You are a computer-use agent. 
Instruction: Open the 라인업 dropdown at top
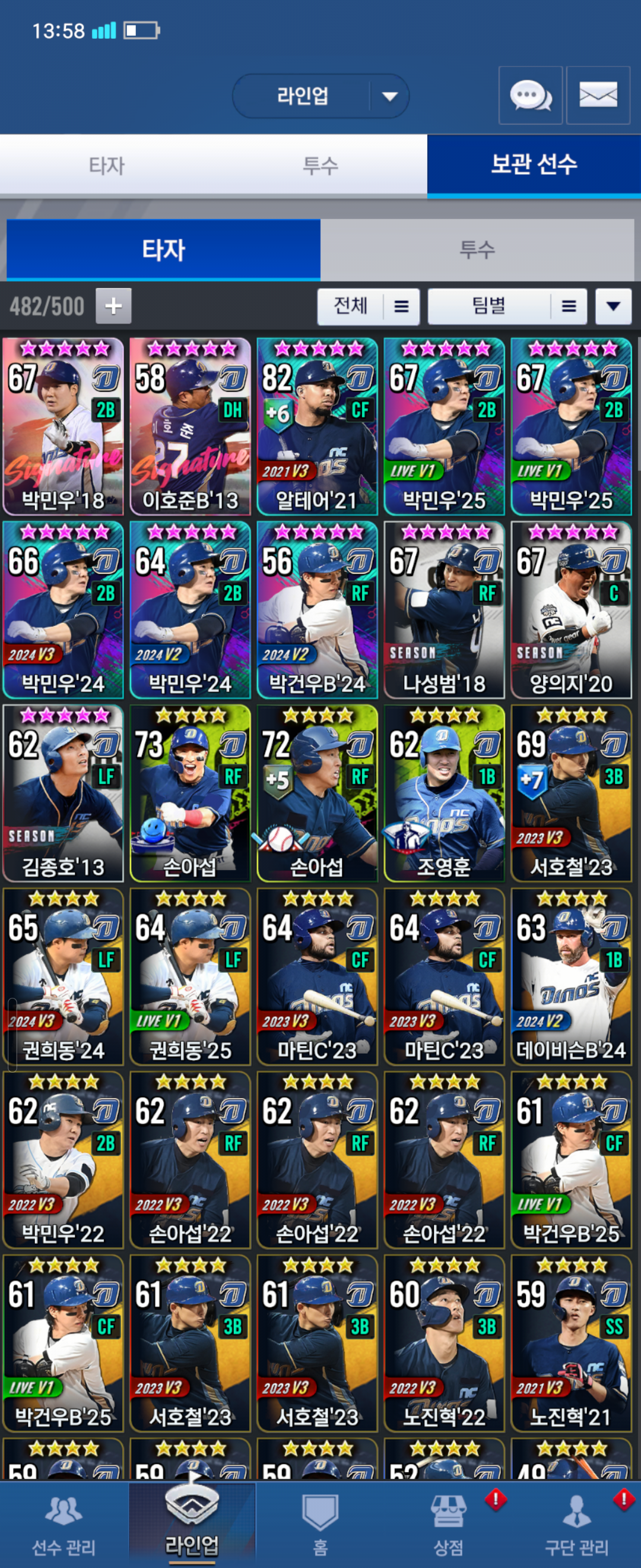(x=320, y=96)
